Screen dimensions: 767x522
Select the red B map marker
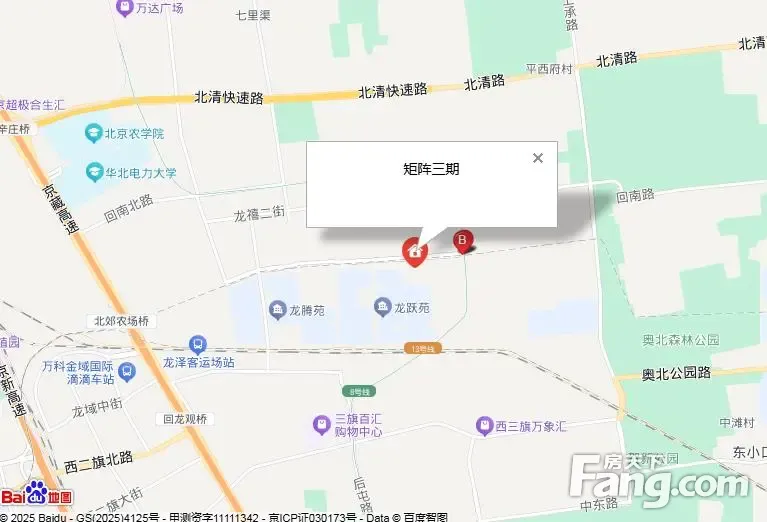pyautogui.click(x=462, y=240)
